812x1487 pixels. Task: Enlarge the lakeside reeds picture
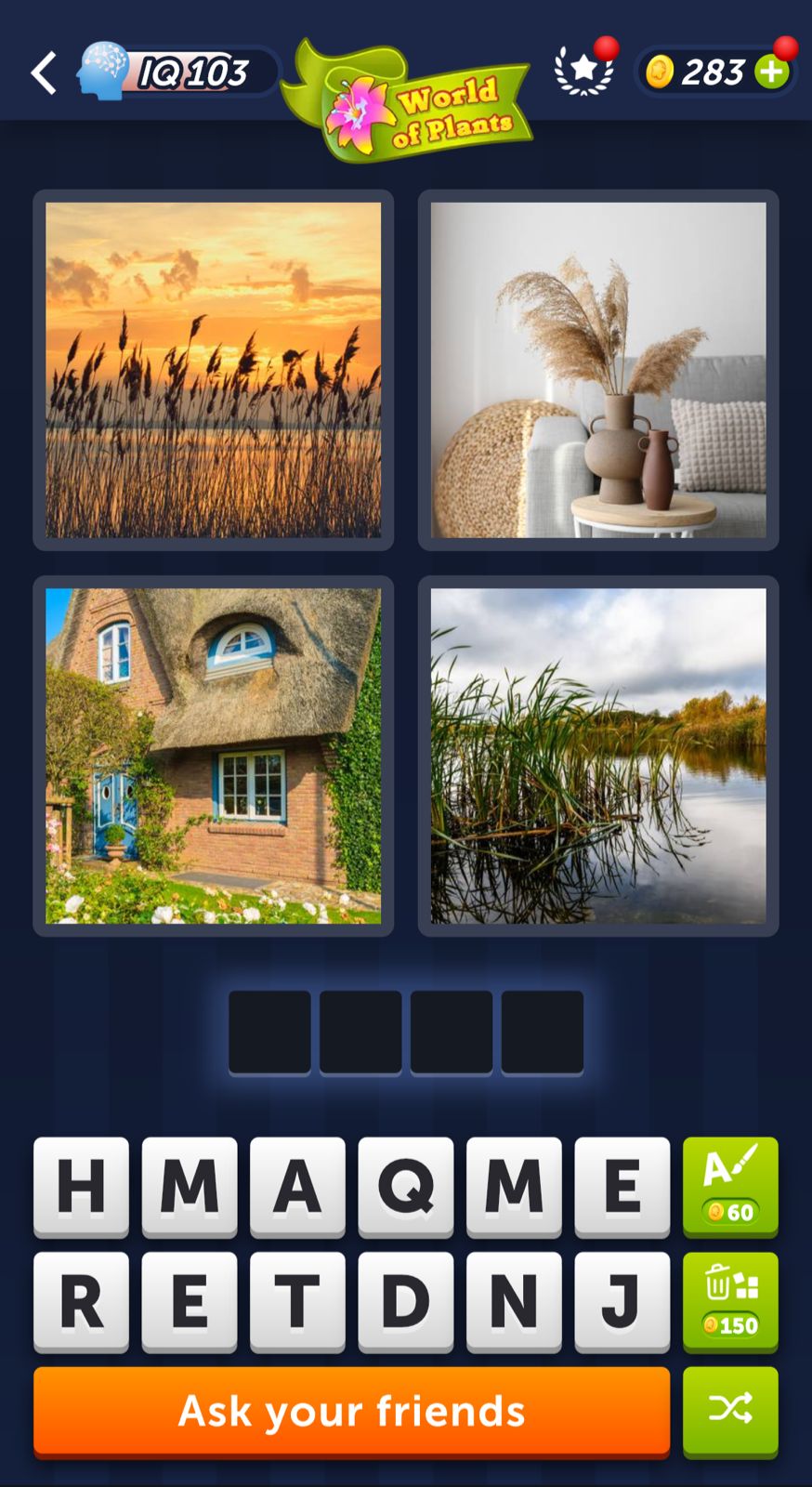click(x=598, y=756)
